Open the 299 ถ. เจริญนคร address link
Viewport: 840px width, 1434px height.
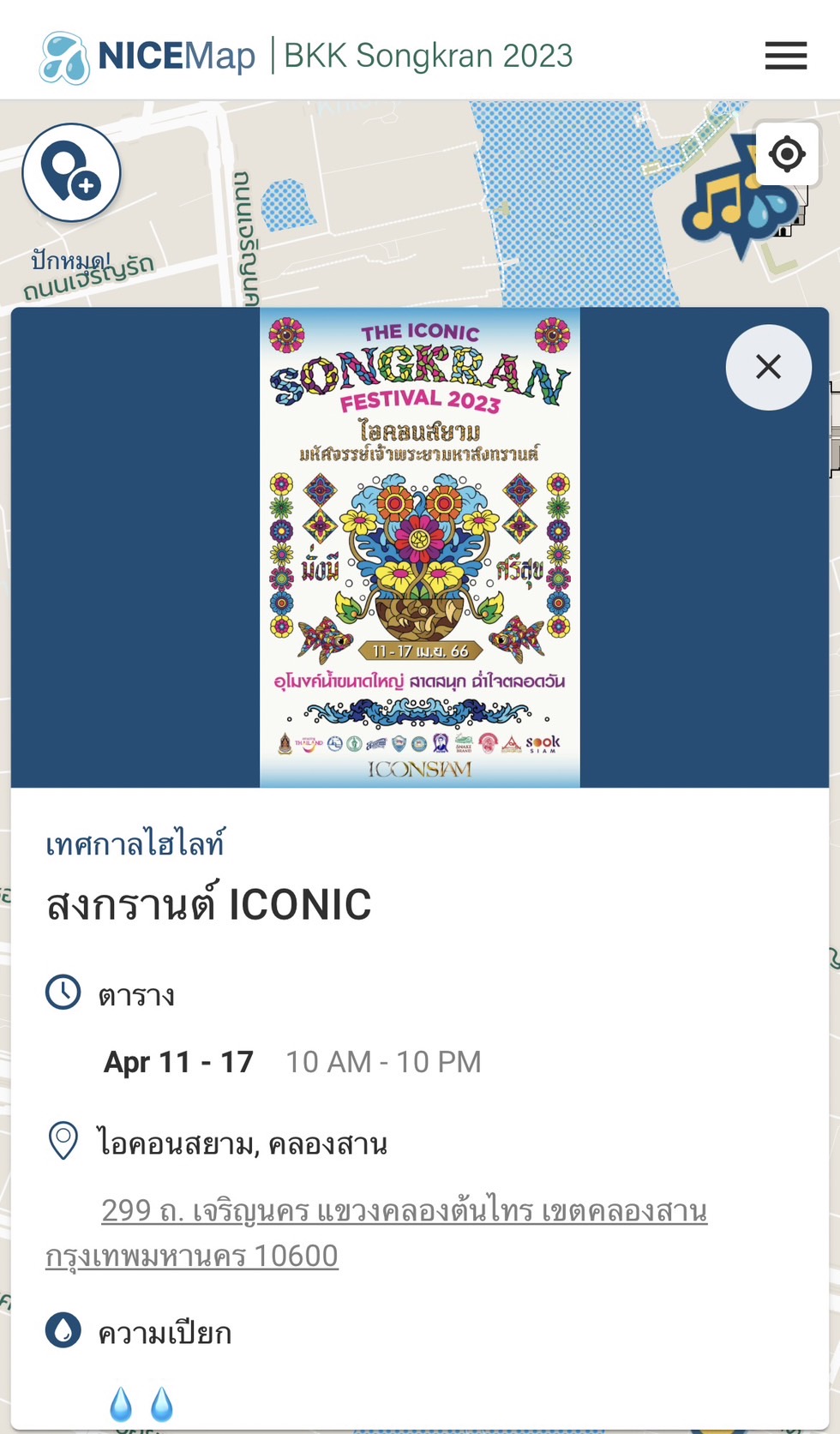[404, 1211]
